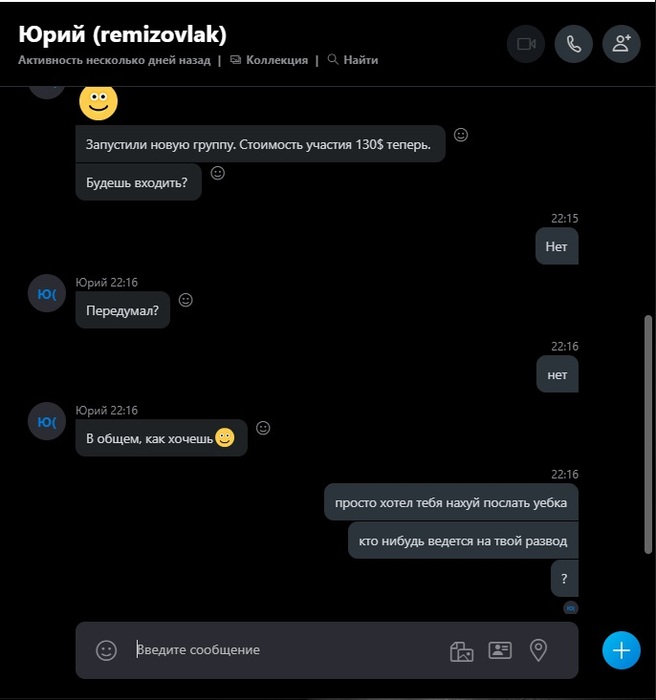This screenshot has height=700, width=656.
Task: Share your location in chat
Action: 538,650
